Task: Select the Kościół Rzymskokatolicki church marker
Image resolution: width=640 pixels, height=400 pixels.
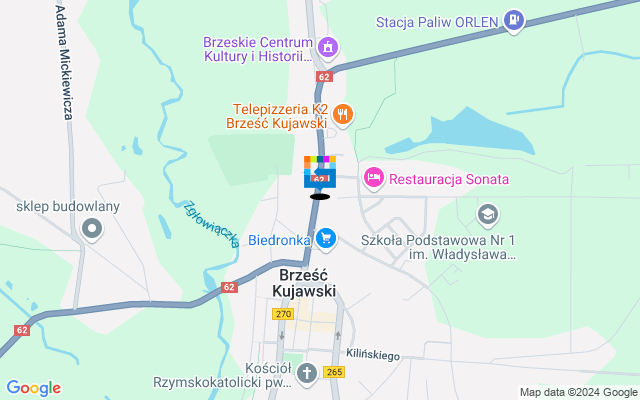Action: tap(308, 373)
